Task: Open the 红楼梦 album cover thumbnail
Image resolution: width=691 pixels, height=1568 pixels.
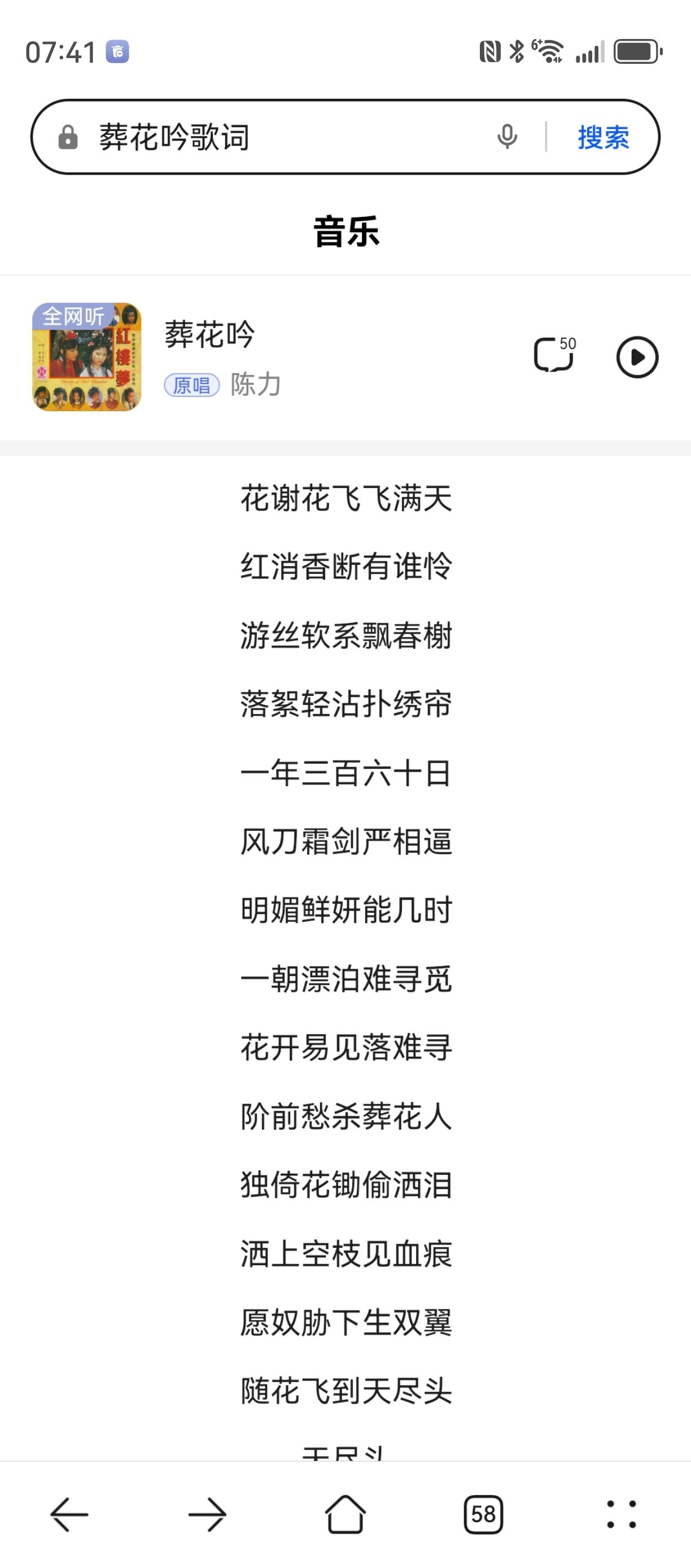Action: (x=86, y=356)
